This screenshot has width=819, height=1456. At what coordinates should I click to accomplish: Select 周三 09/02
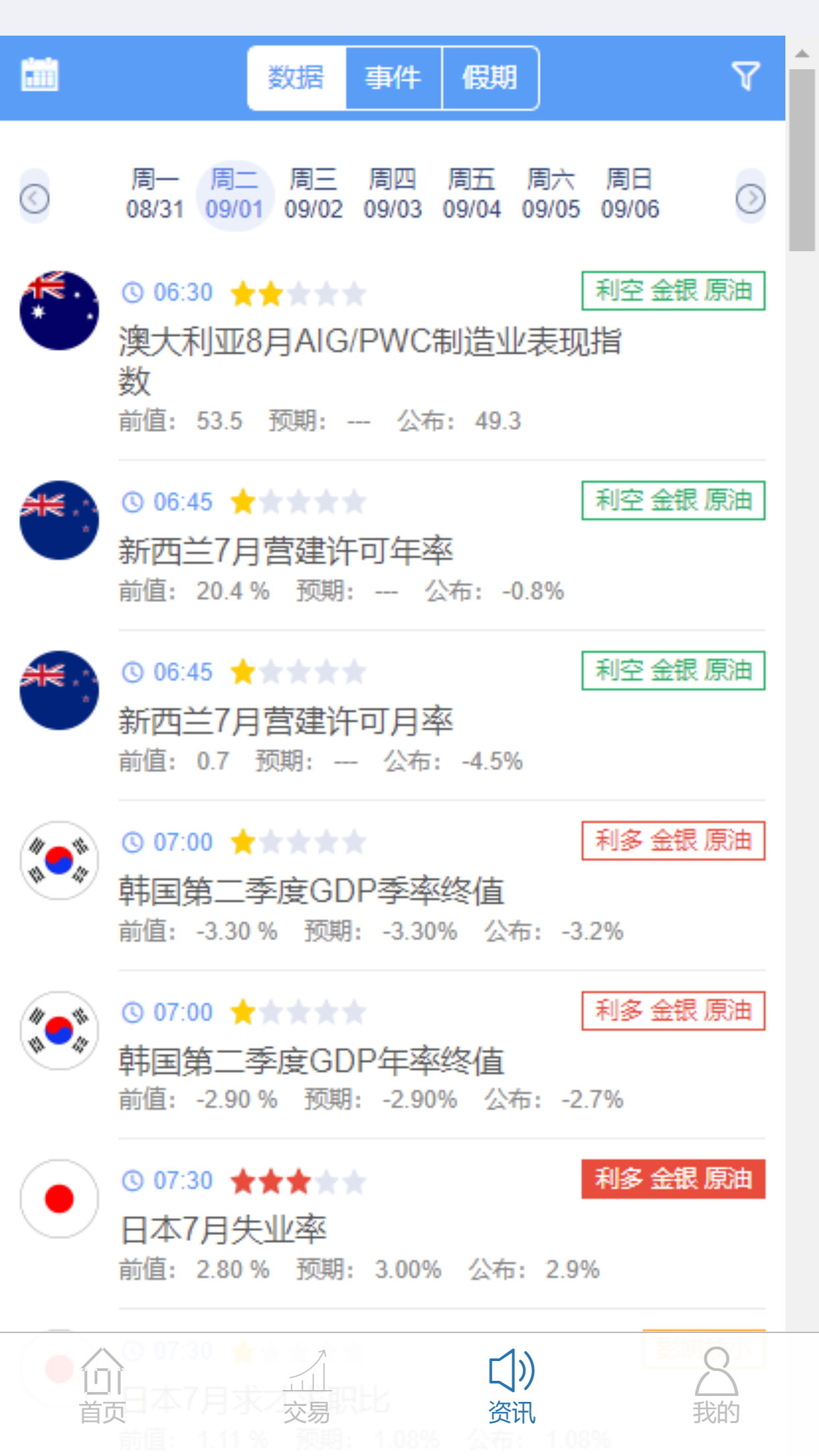pyautogui.click(x=313, y=194)
